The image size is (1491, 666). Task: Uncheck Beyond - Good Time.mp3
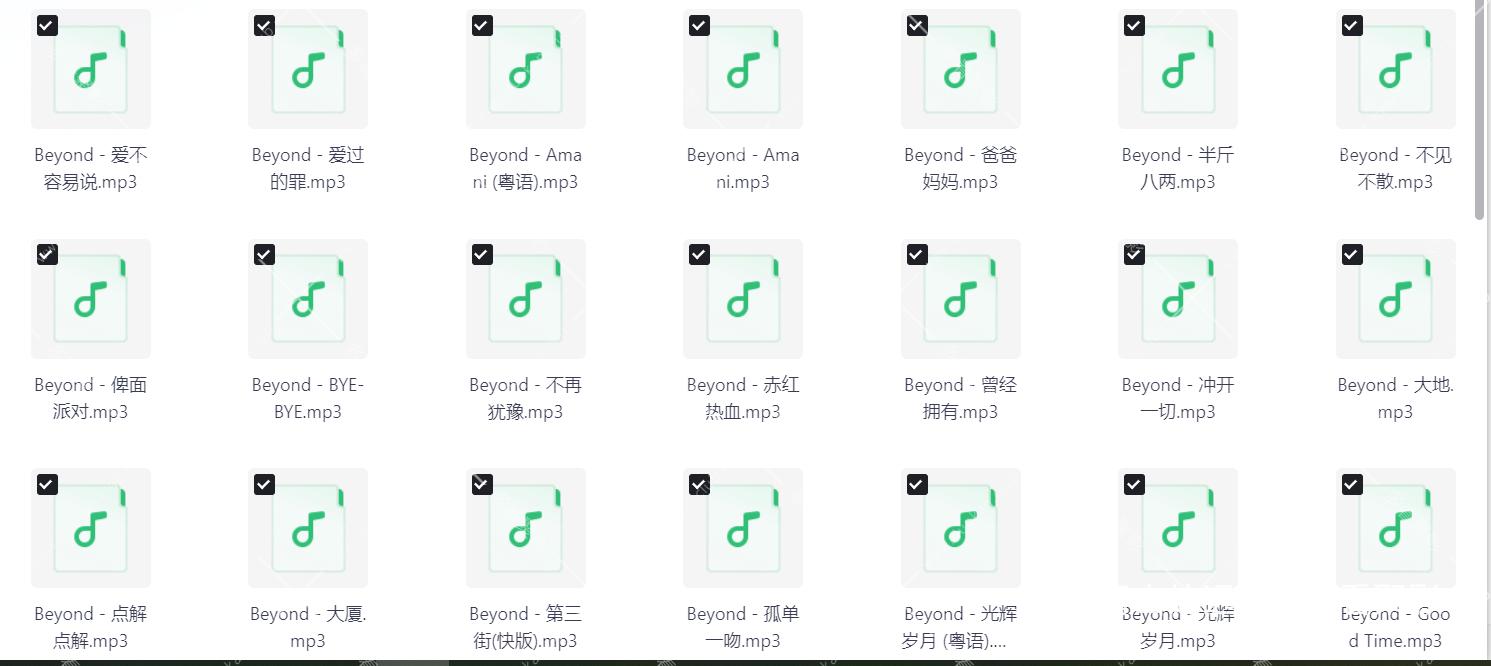click(x=1352, y=484)
